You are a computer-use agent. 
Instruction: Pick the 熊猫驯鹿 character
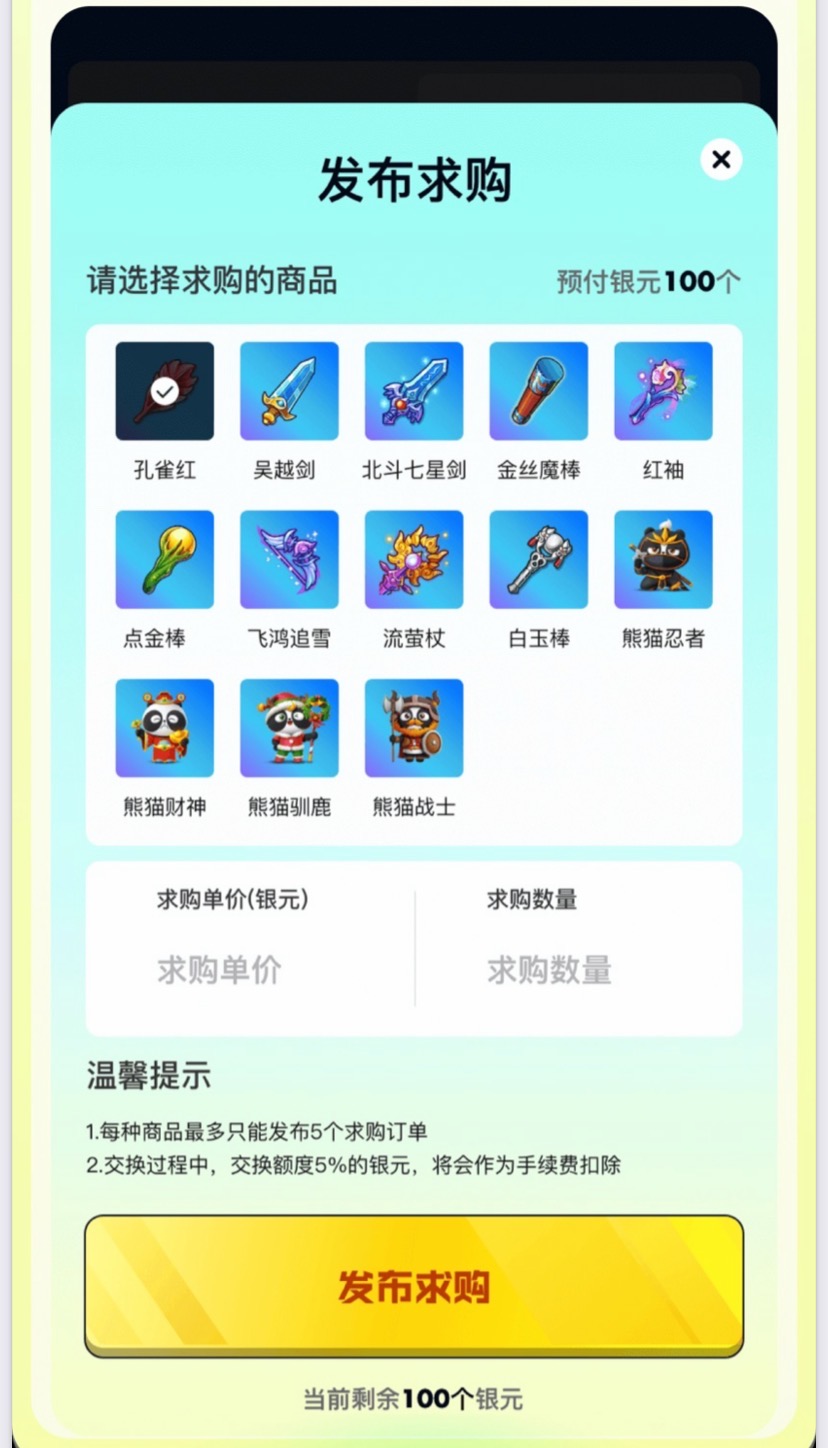click(x=289, y=728)
